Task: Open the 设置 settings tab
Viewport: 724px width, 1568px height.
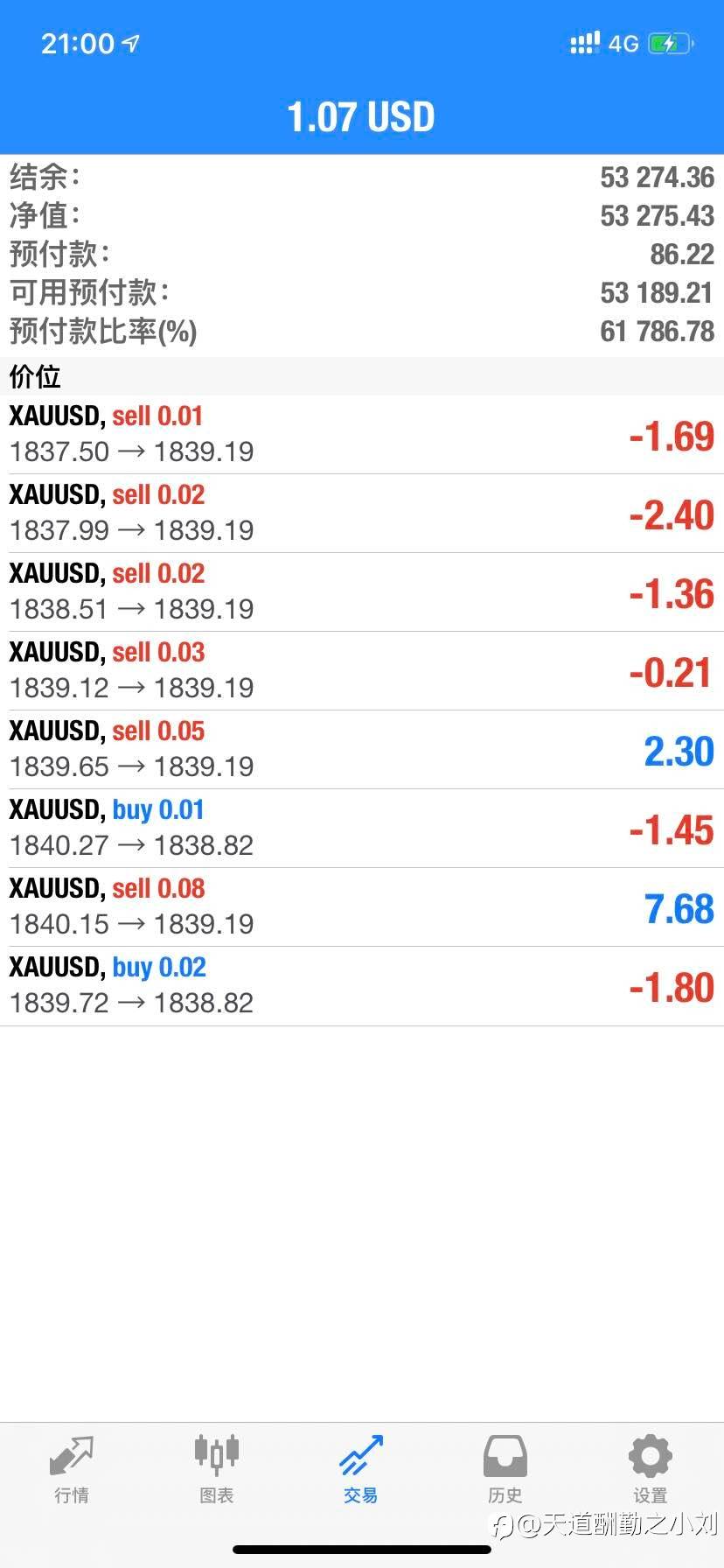Action: 651,1470
